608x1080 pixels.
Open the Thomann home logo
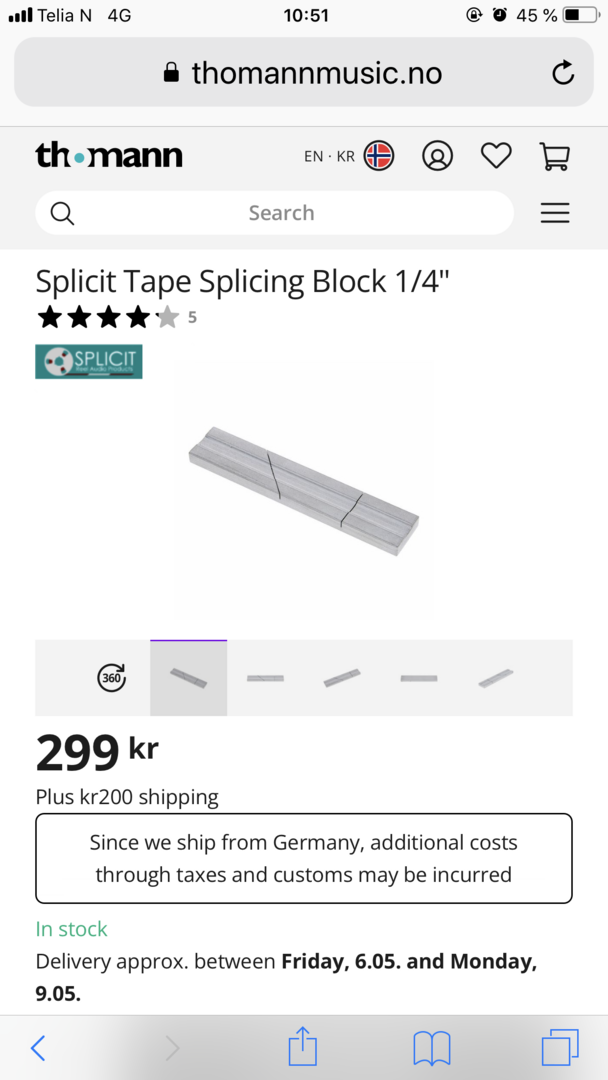pyautogui.click(x=109, y=156)
